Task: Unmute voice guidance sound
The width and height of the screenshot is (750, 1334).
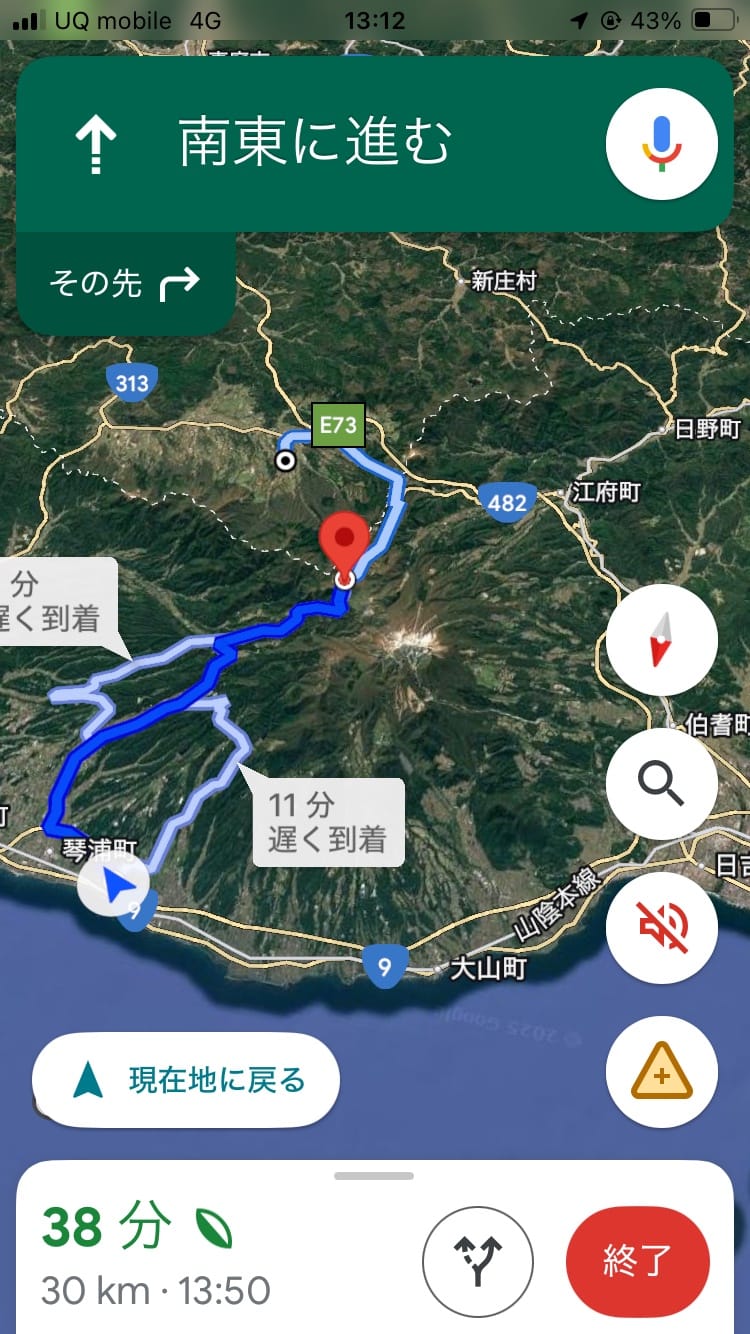Action: pyautogui.click(x=662, y=928)
